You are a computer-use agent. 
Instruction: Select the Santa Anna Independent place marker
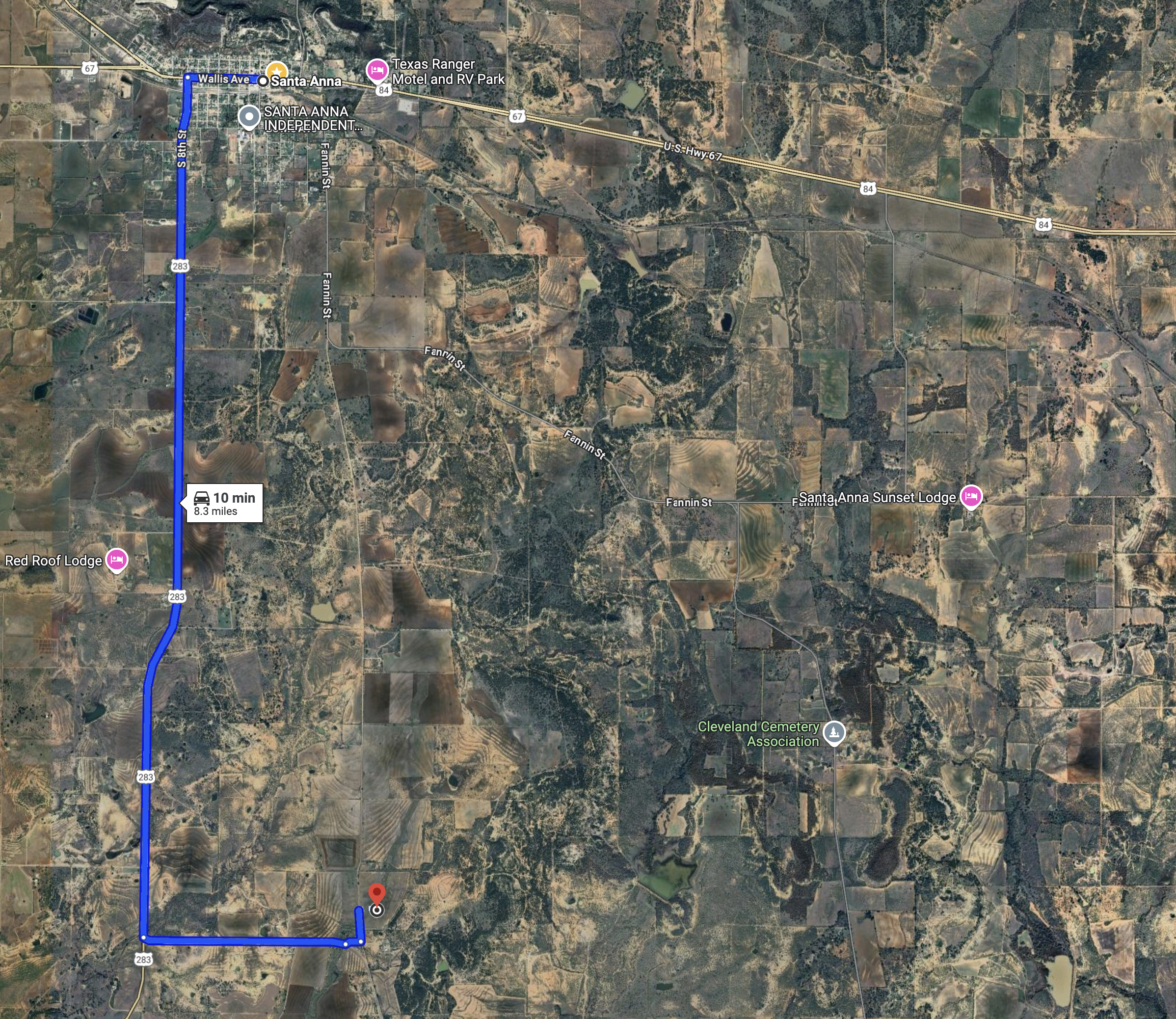pyautogui.click(x=249, y=117)
